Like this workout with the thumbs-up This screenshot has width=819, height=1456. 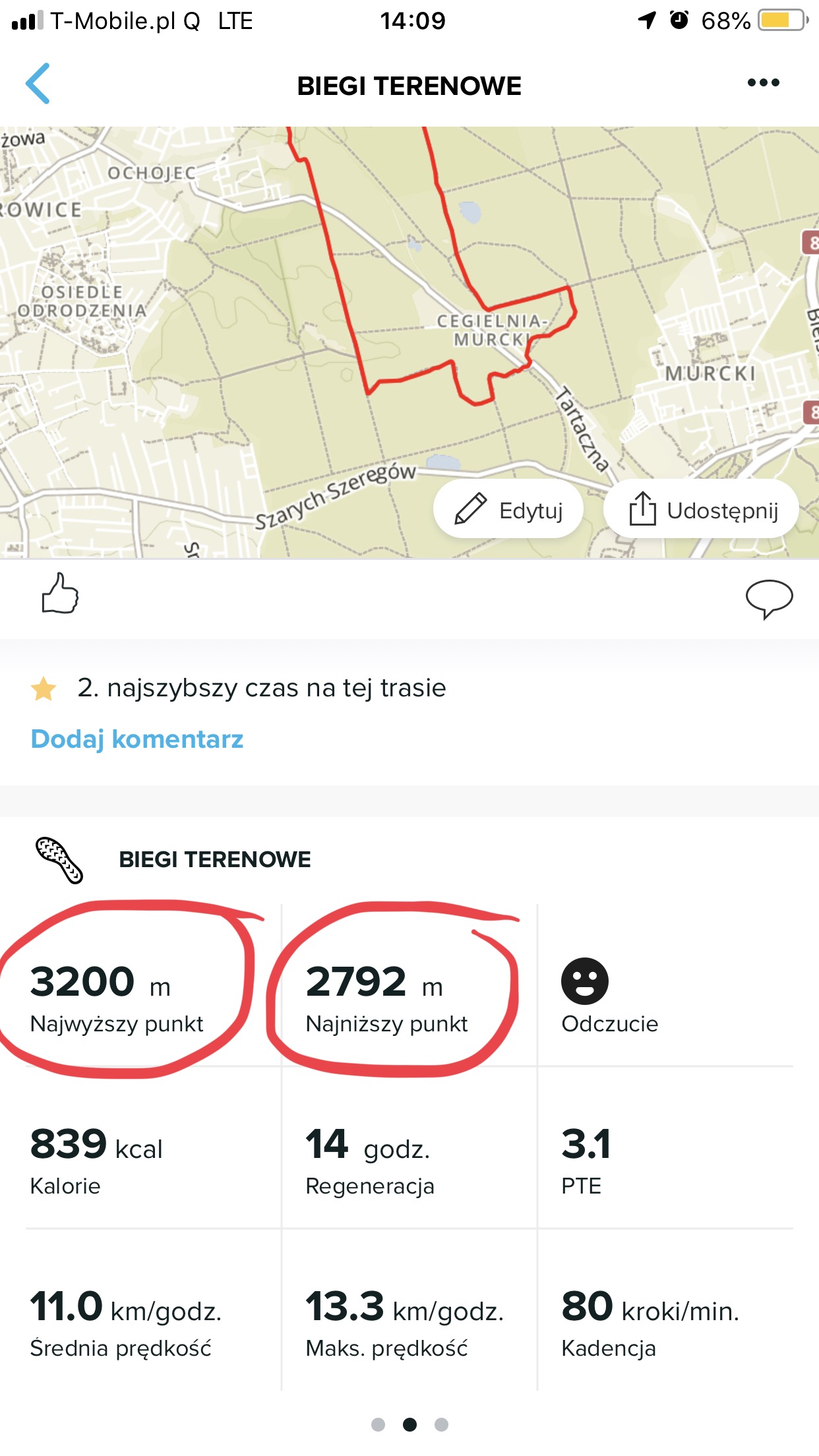[60, 593]
